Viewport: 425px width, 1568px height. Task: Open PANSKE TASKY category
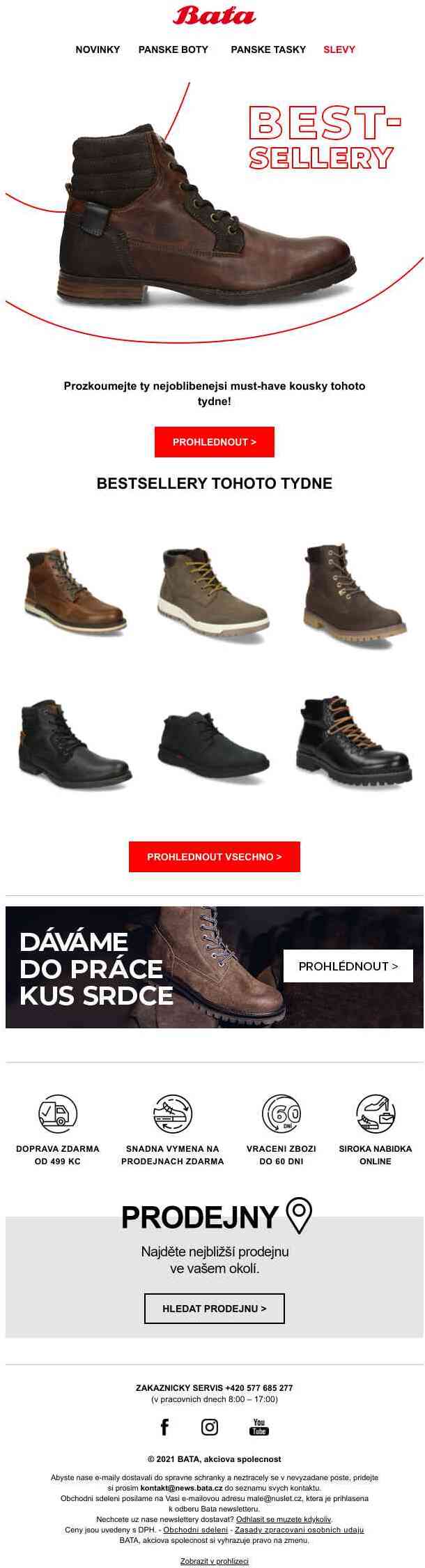(268, 50)
